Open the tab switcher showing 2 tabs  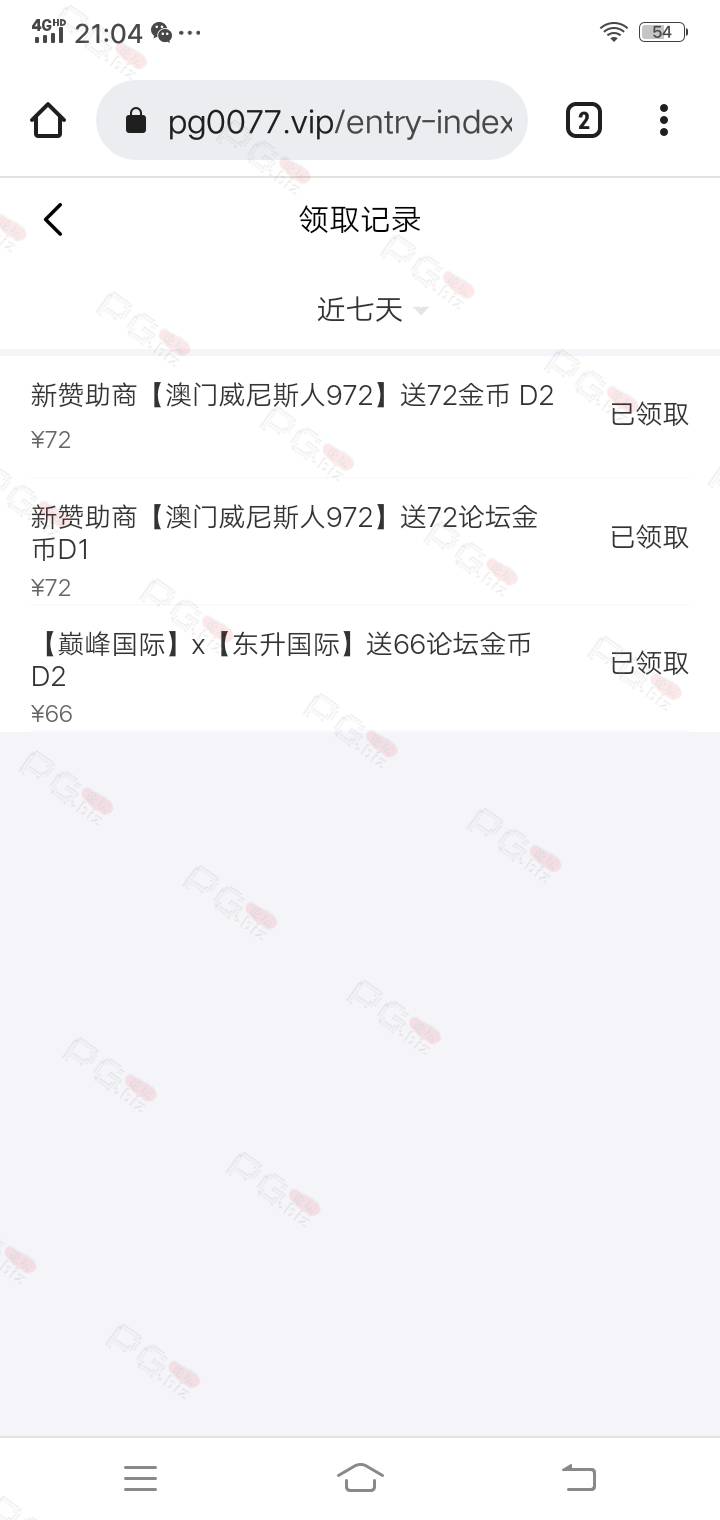tap(584, 121)
